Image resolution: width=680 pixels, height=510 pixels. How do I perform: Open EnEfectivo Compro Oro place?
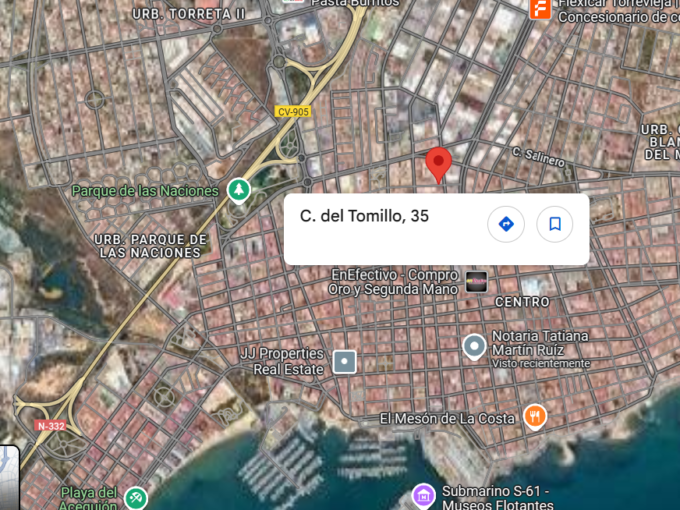coord(477,282)
